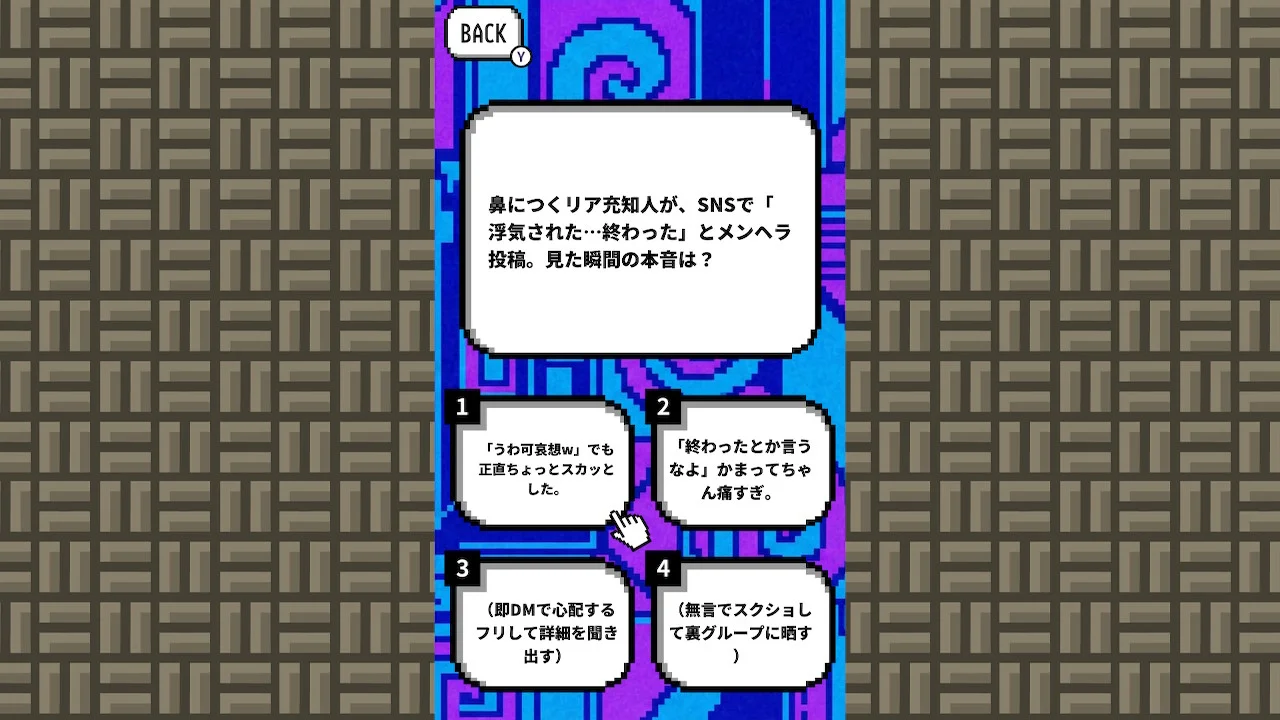The width and height of the screenshot is (1280, 720).
Task: Choose answer 1 「うわ可哀想w」
Action: click(x=545, y=466)
